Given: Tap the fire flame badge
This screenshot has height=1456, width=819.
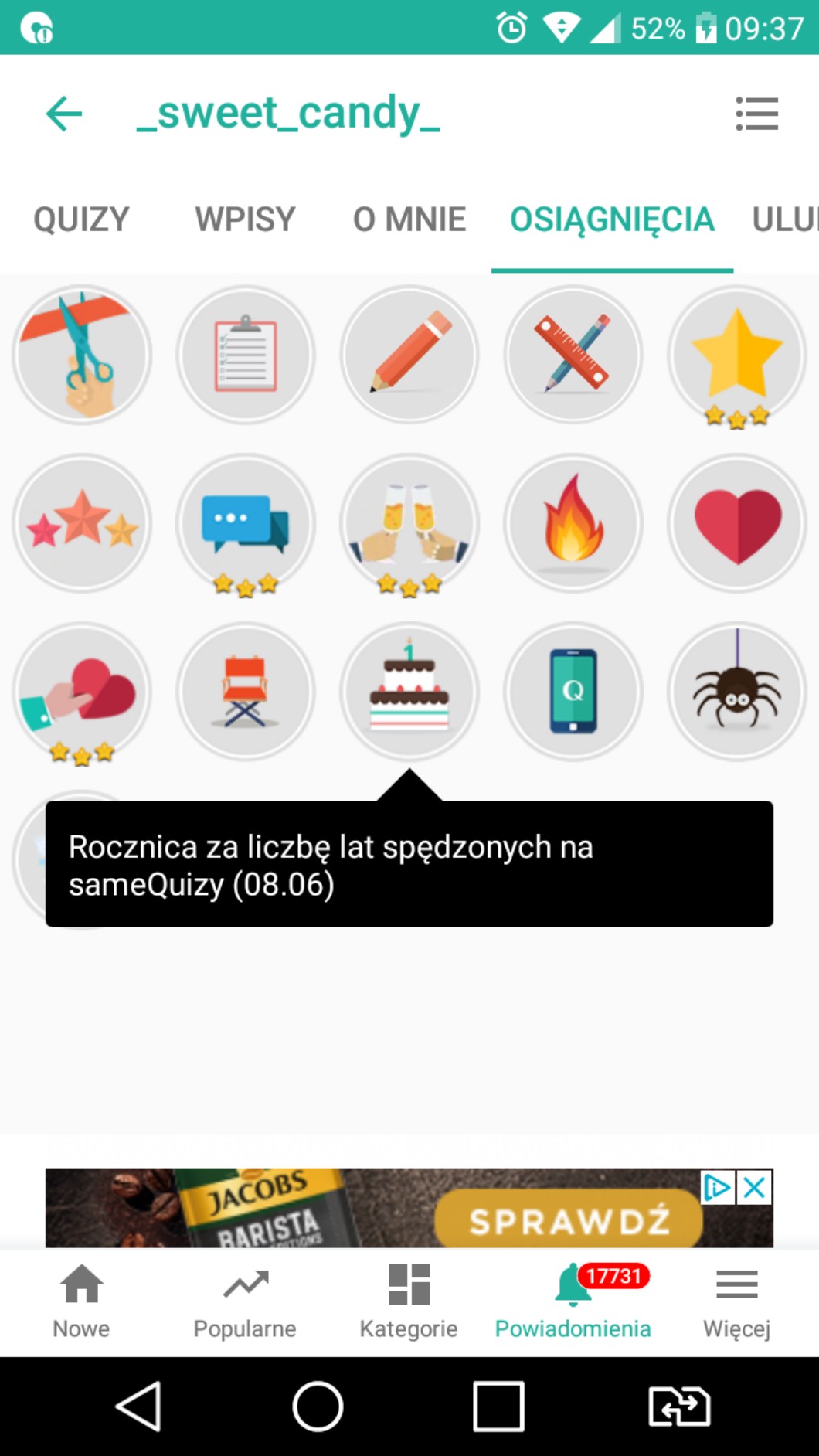Looking at the screenshot, I should [x=573, y=523].
